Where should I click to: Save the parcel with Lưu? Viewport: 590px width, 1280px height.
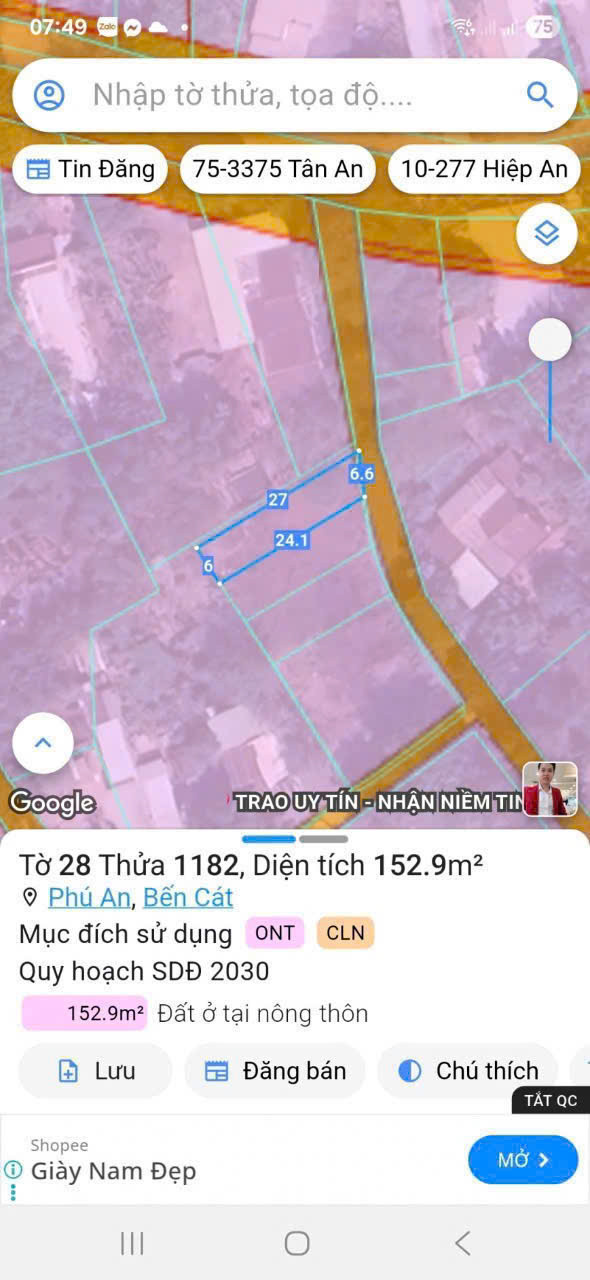point(95,1071)
